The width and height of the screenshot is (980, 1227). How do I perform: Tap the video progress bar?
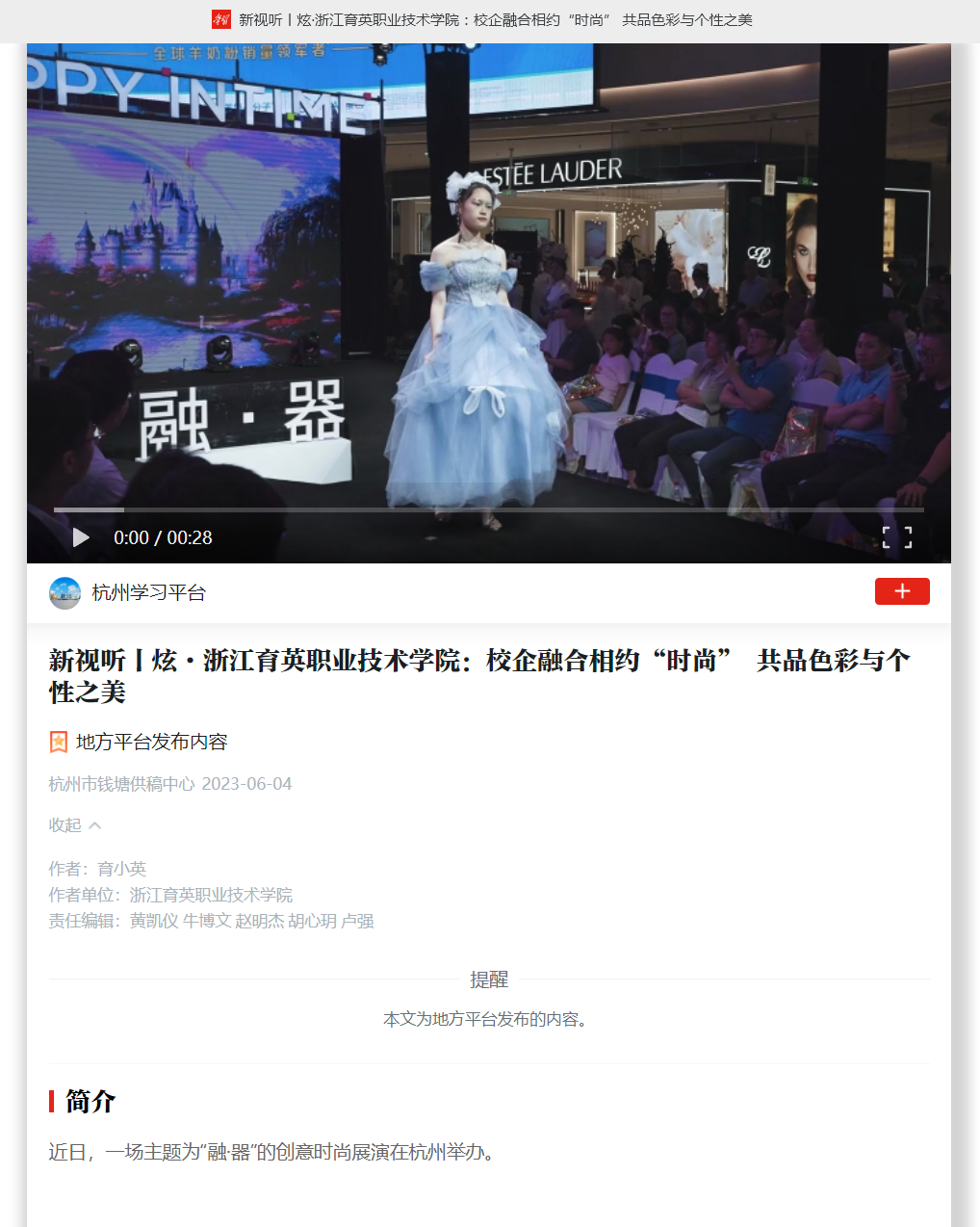point(488,509)
